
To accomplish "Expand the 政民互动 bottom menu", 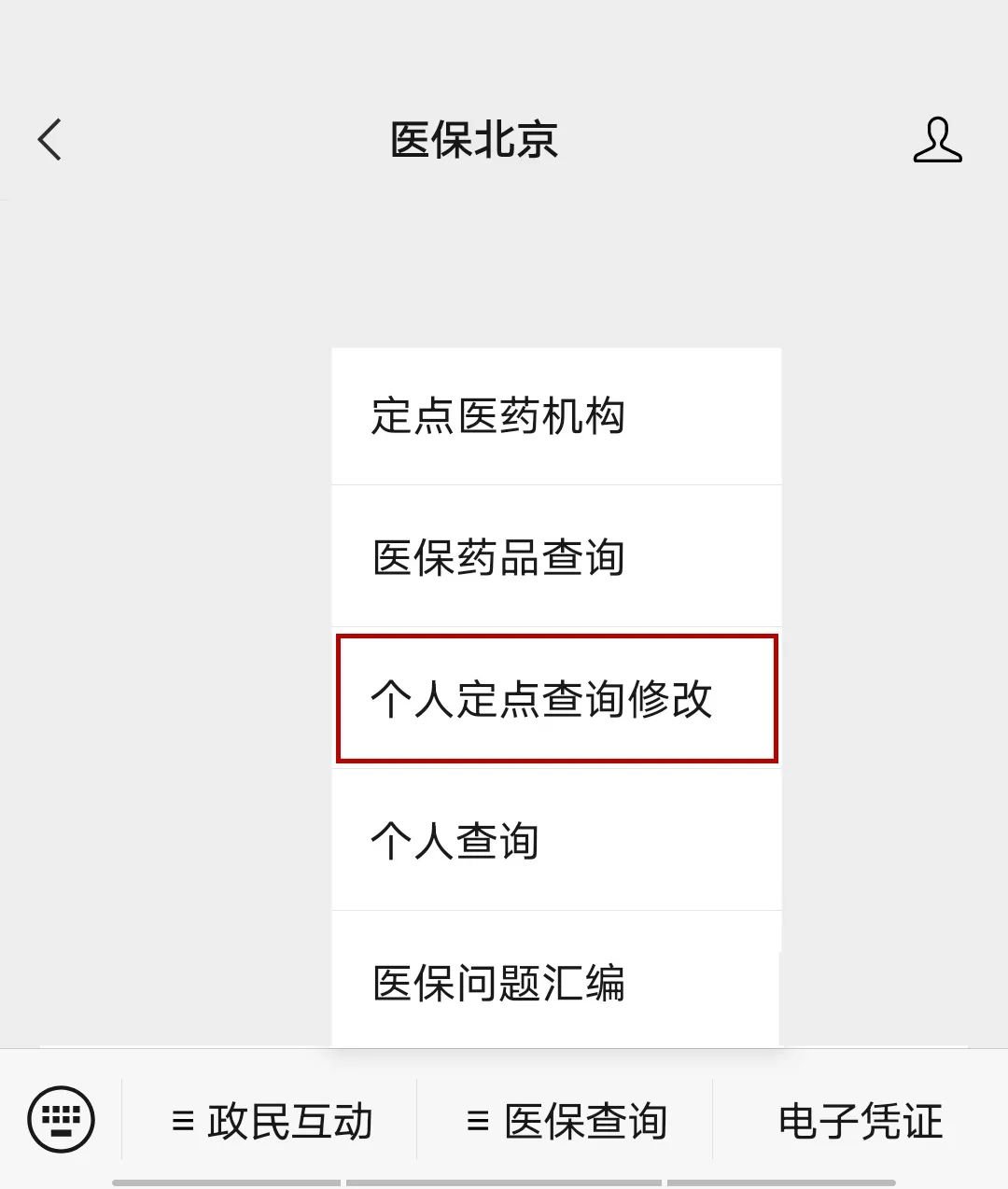I will click(272, 1121).
